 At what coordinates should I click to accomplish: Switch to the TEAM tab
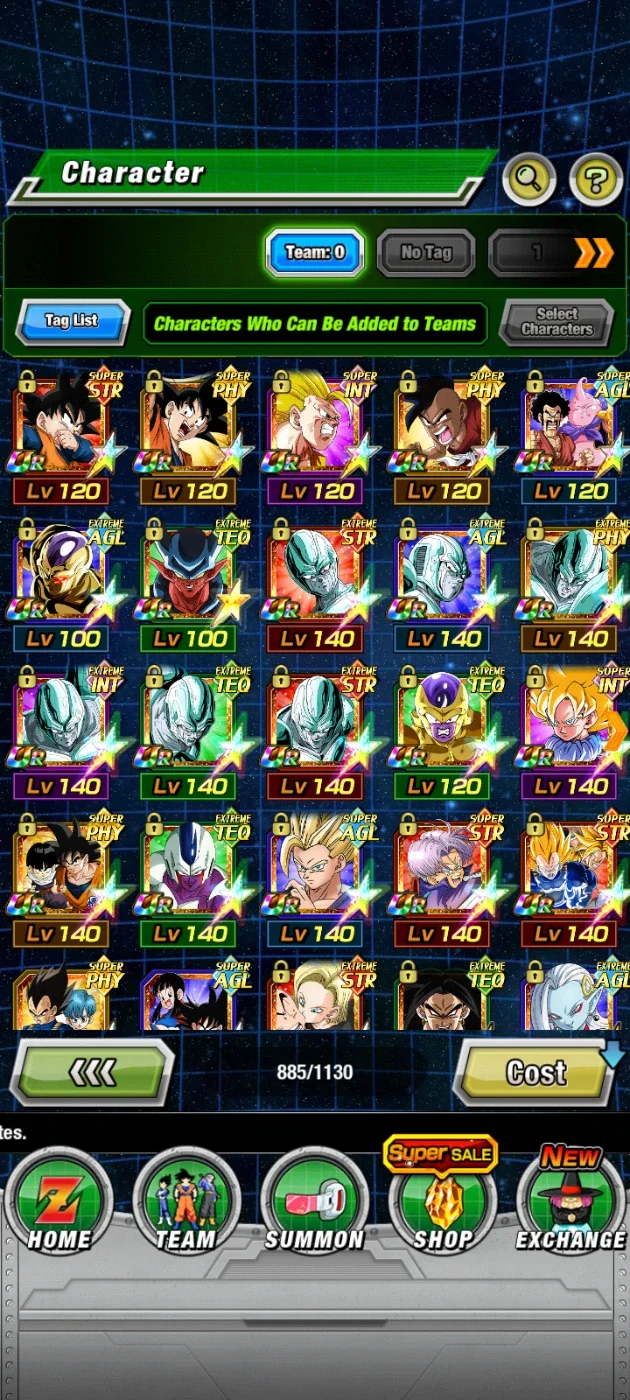click(186, 1200)
